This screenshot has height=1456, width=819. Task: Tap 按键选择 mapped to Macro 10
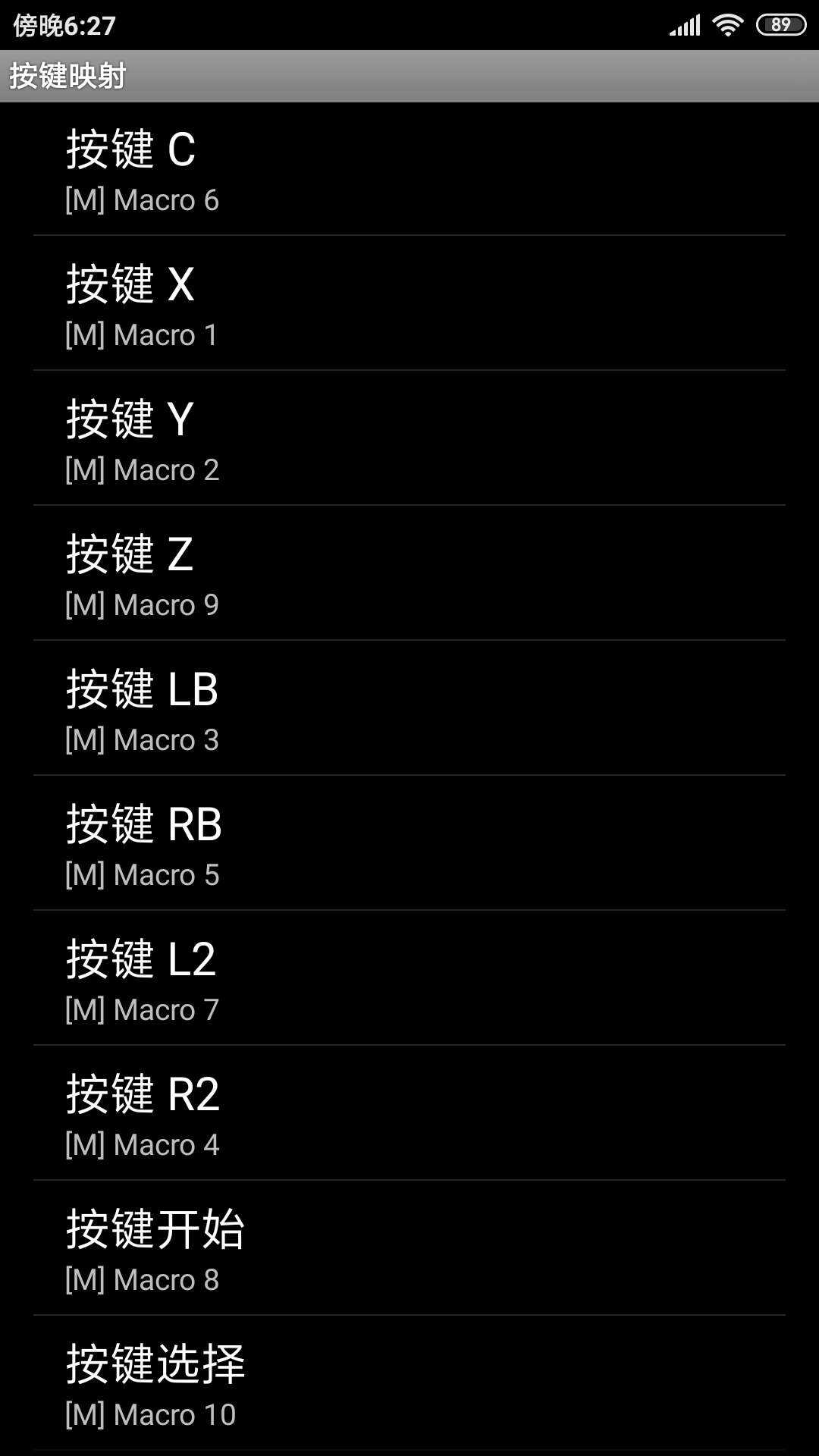pyautogui.click(x=409, y=1383)
